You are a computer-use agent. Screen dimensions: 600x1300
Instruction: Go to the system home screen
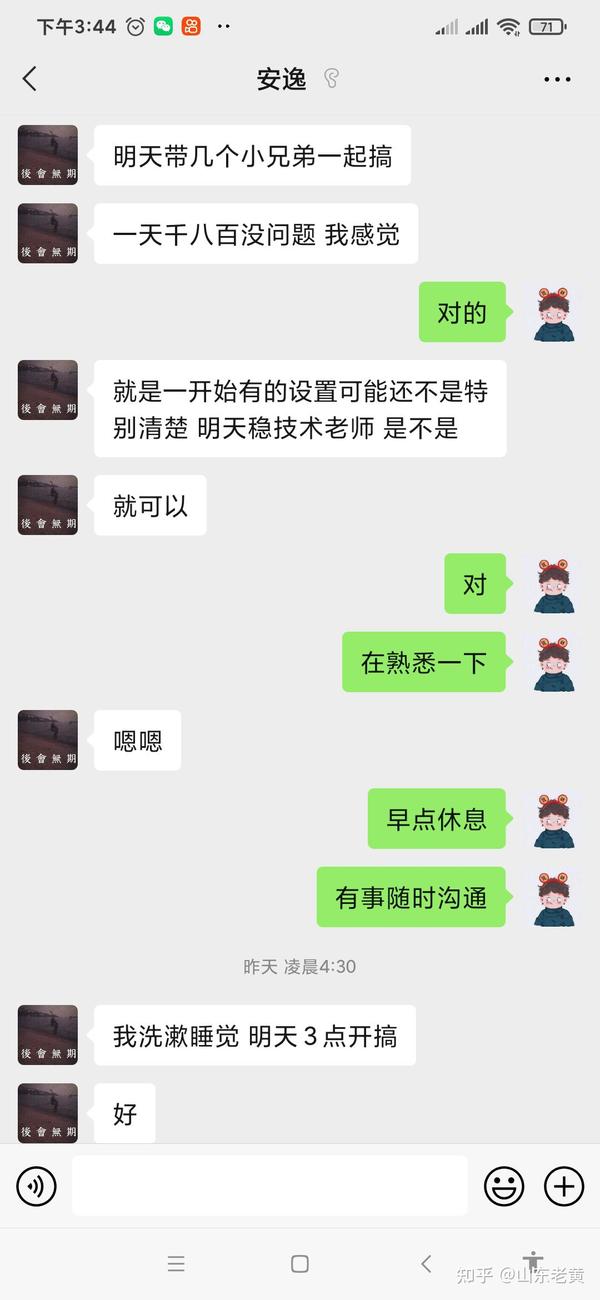click(300, 1263)
